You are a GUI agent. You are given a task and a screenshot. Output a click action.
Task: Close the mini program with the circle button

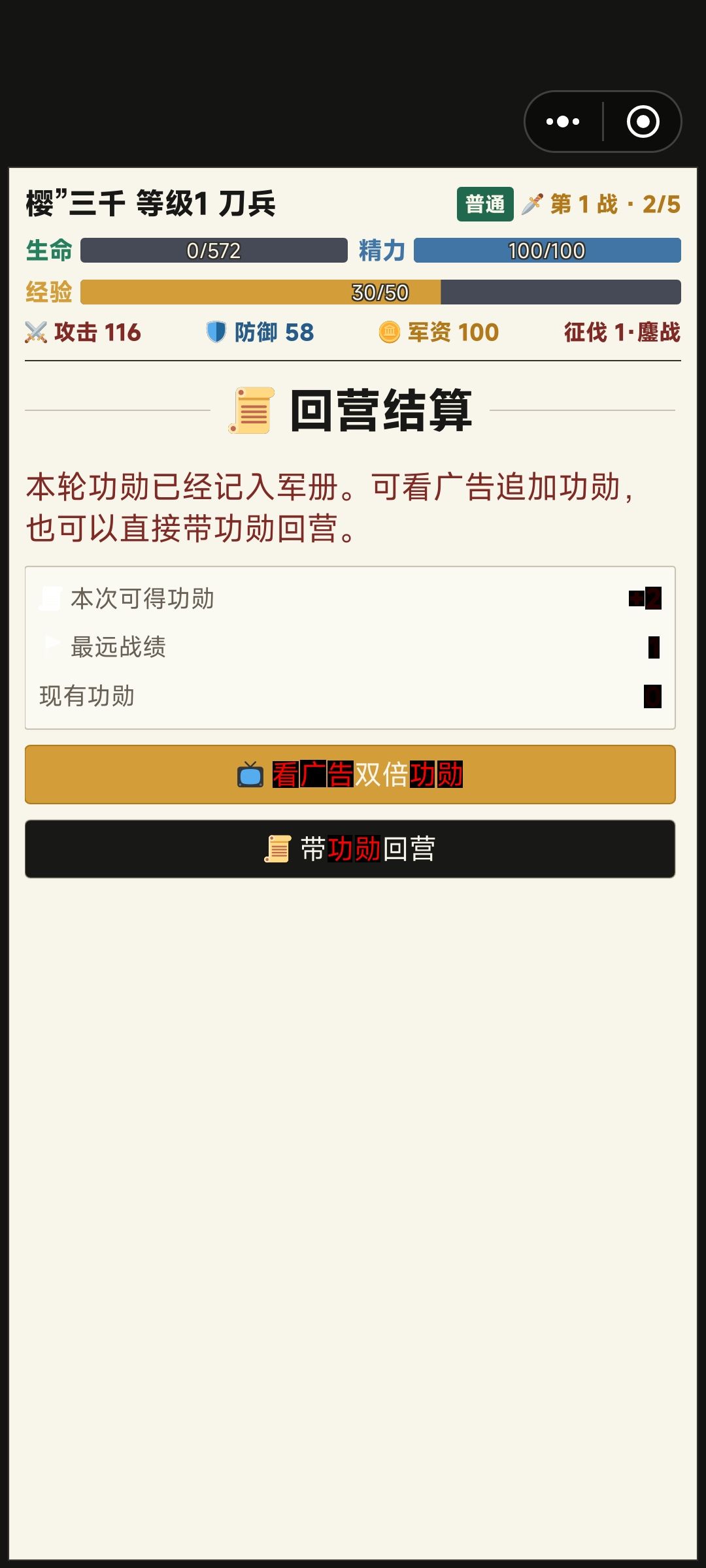pyautogui.click(x=643, y=122)
